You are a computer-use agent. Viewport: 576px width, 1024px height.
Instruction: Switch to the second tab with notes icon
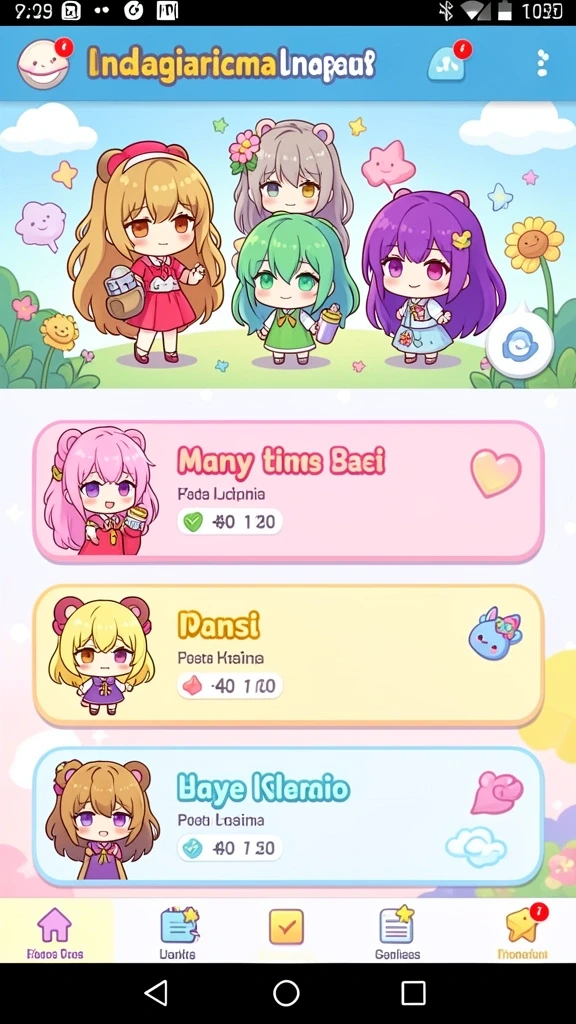tap(178, 932)
